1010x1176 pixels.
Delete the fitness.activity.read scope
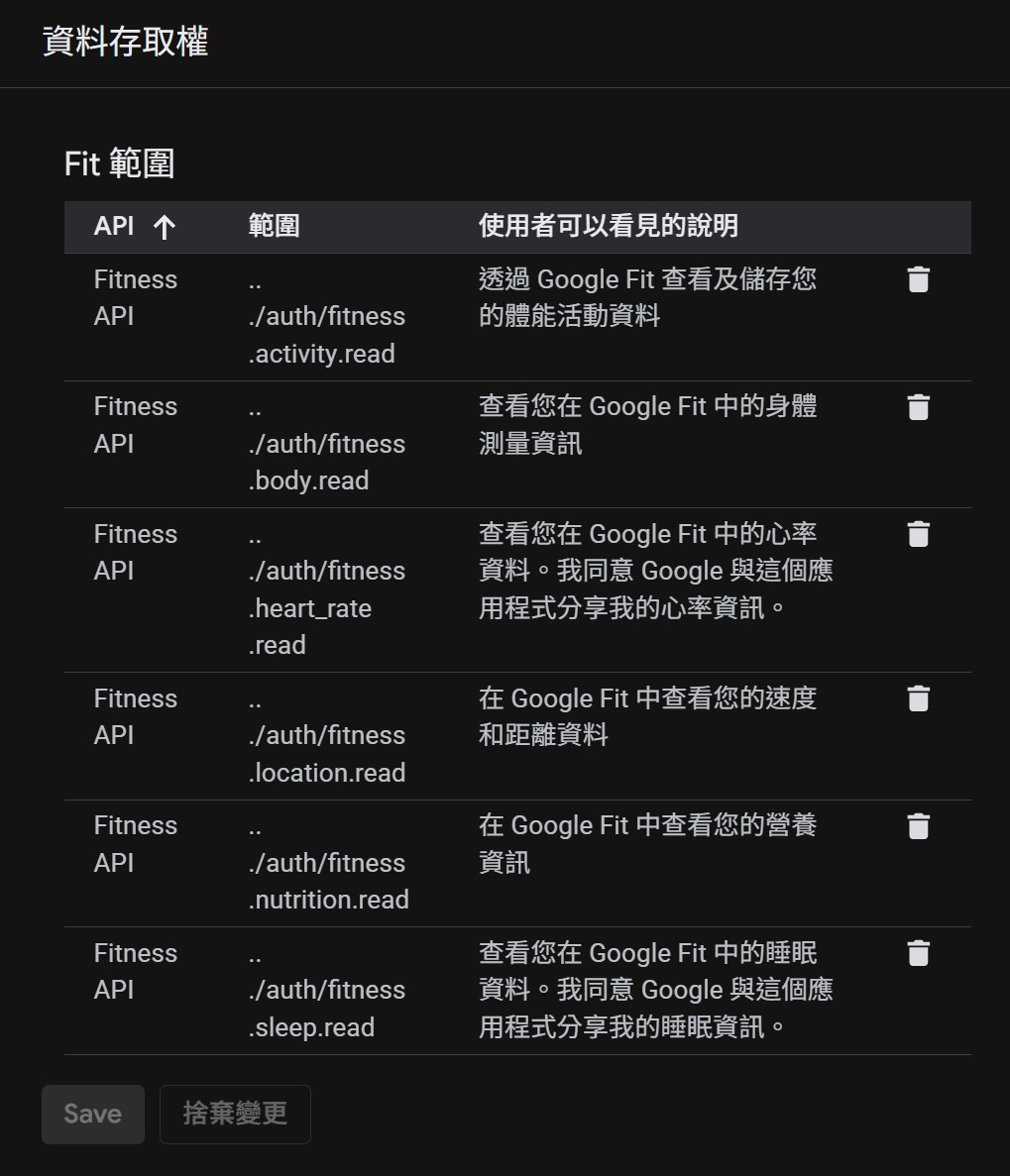(918, 280)
